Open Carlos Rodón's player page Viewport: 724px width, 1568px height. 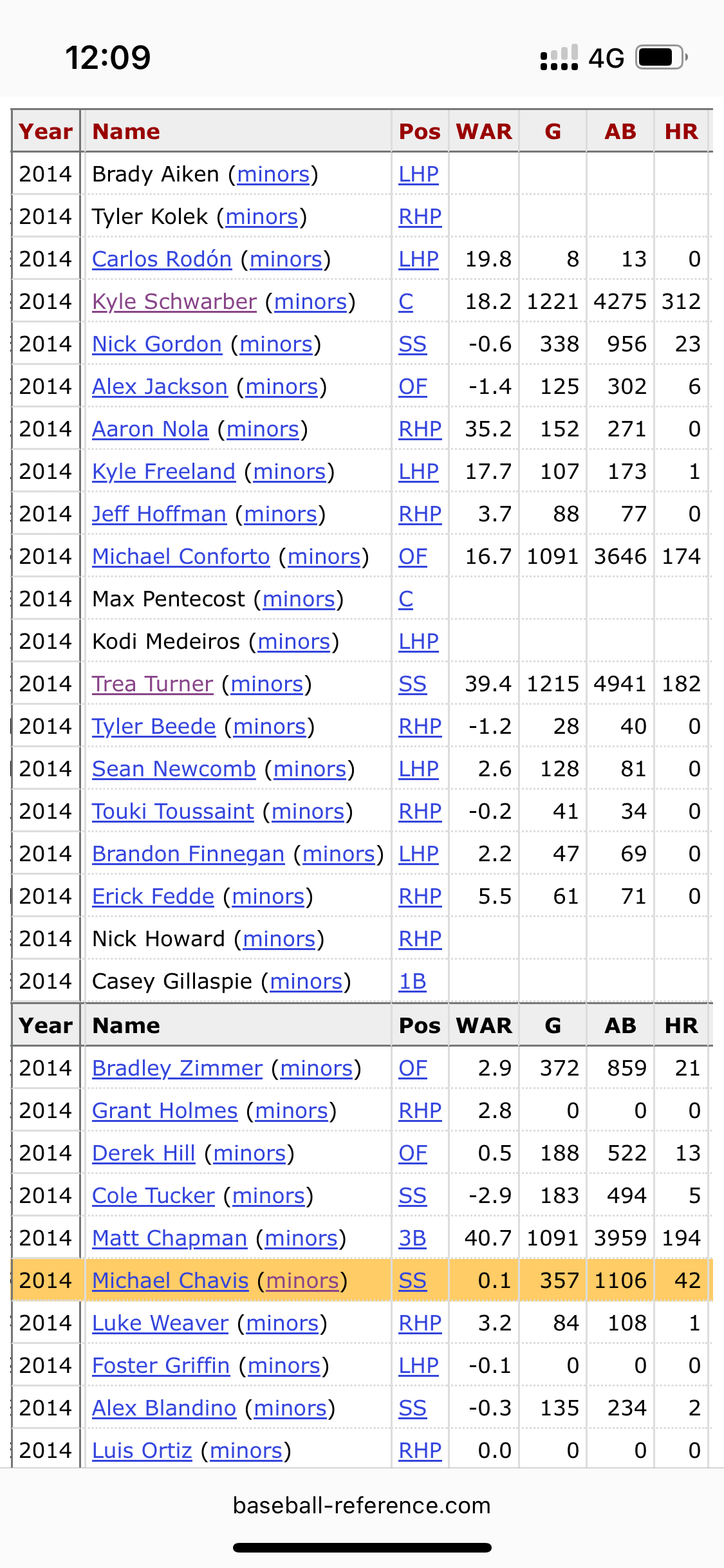tap(162, 259)
